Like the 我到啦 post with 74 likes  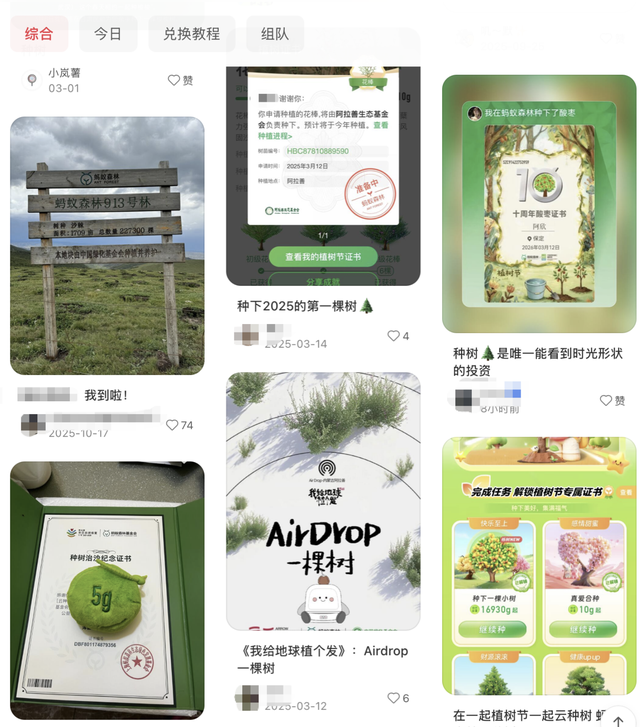(179, 425)
